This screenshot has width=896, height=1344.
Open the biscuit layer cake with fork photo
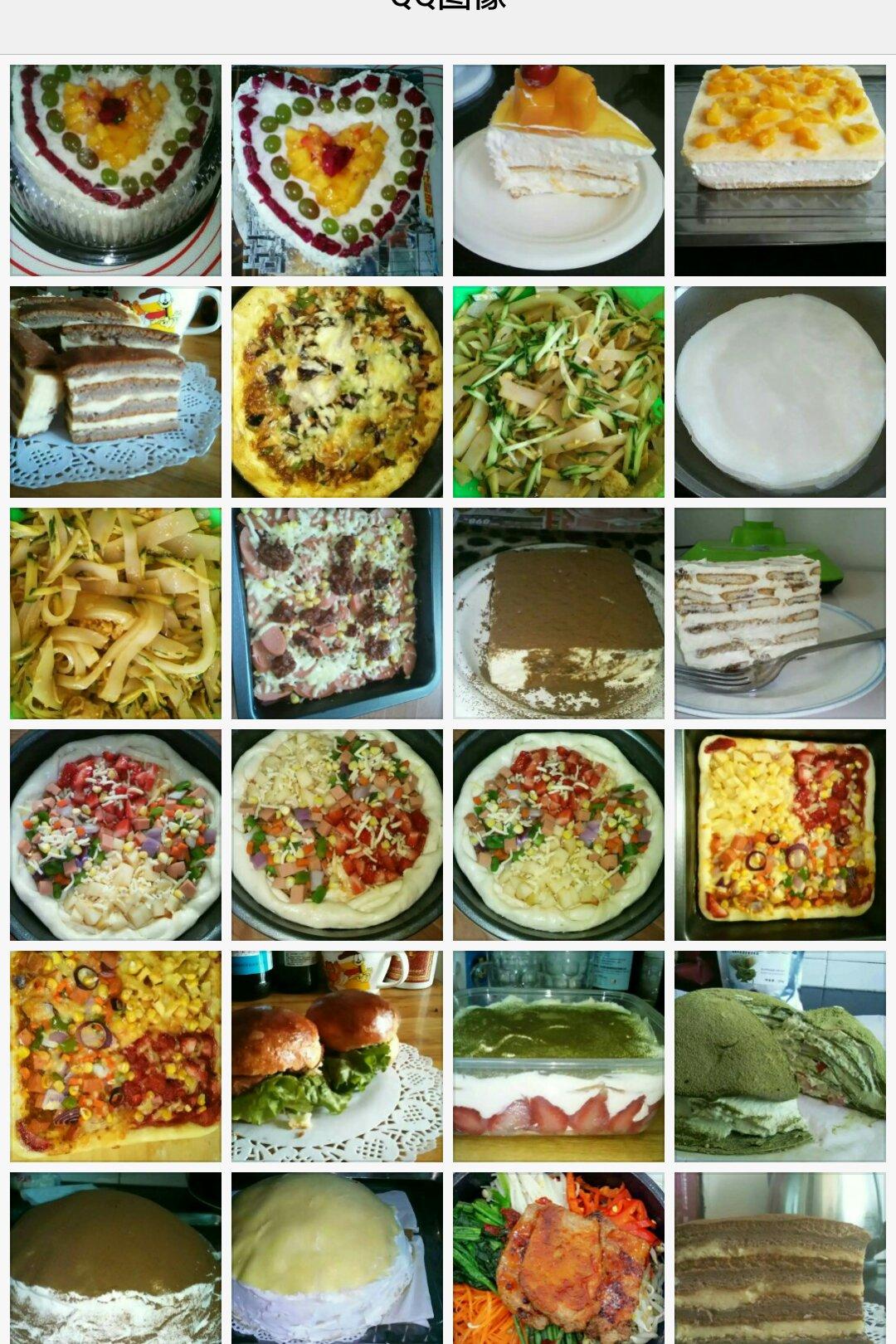pyautogui.click(x=780, y=613)
